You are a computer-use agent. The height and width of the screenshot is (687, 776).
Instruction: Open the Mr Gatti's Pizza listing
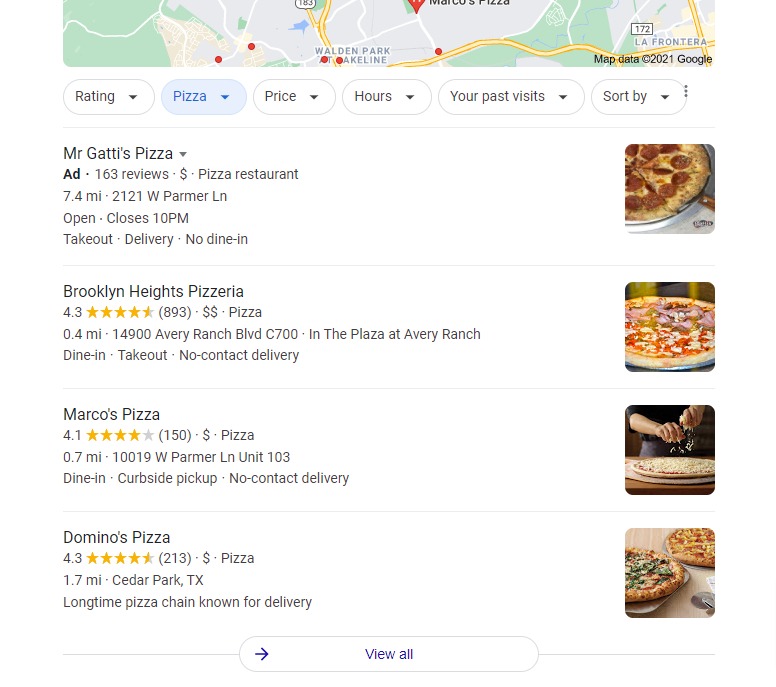point(118,153)
